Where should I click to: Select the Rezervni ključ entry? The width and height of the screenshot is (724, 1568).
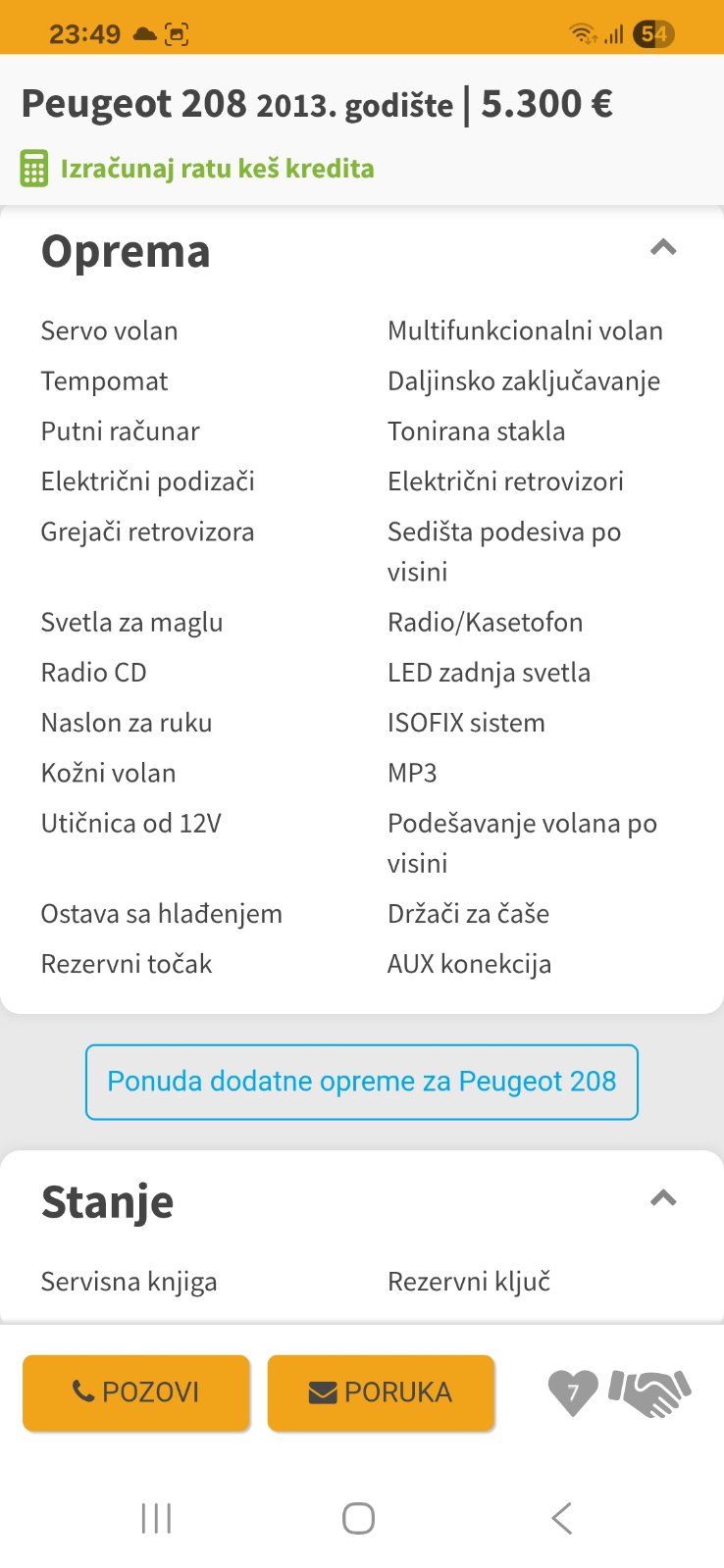tap(470, 1281)
